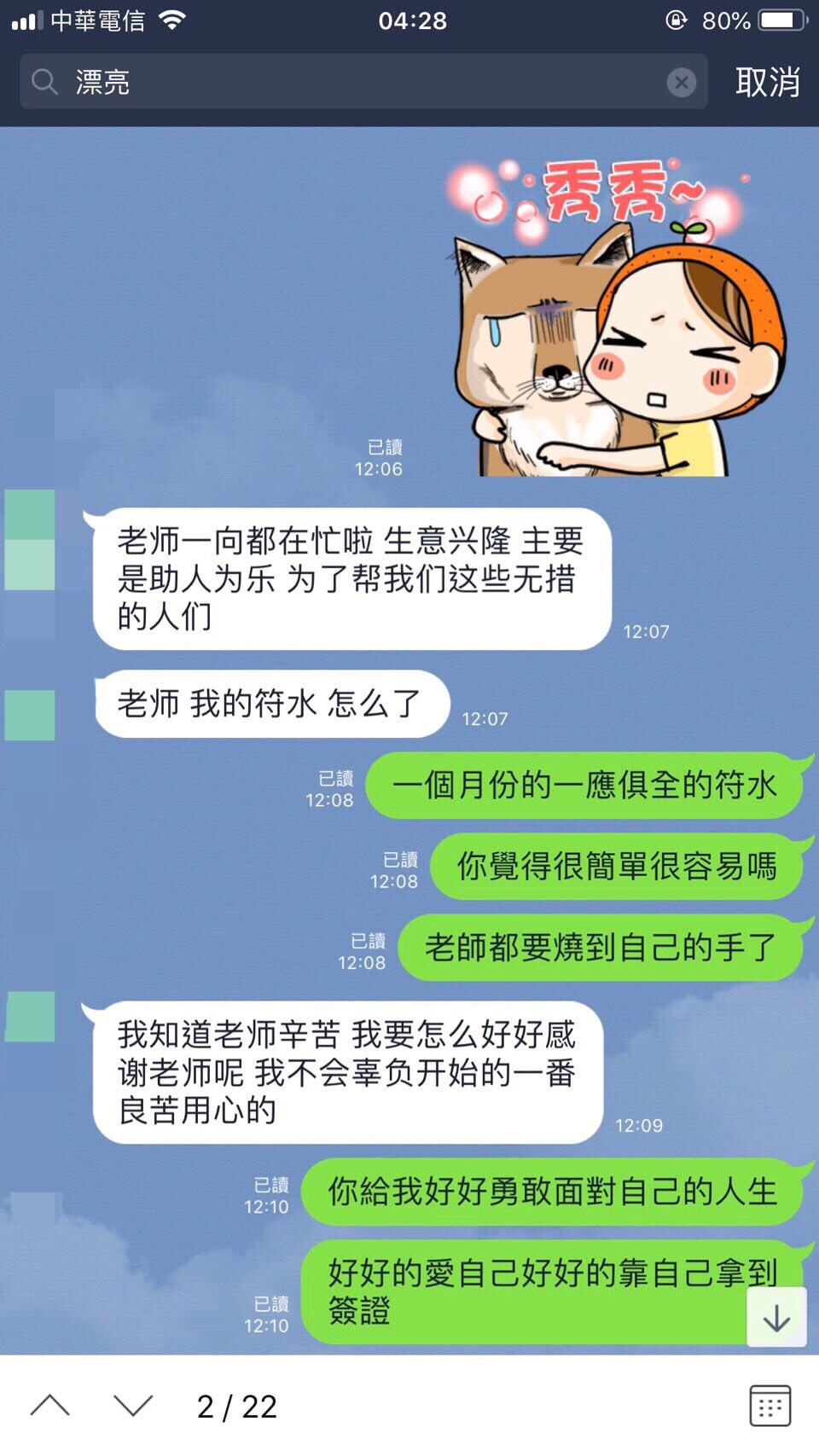This screenshot has width=819, height=1456.
Task: Go to the next search result
Action: coord(133,1406)
